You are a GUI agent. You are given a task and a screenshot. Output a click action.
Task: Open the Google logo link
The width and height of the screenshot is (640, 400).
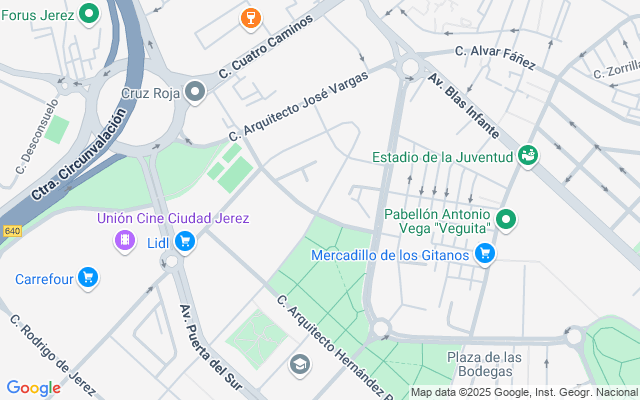pyautogui.click(x=33, y=388)
